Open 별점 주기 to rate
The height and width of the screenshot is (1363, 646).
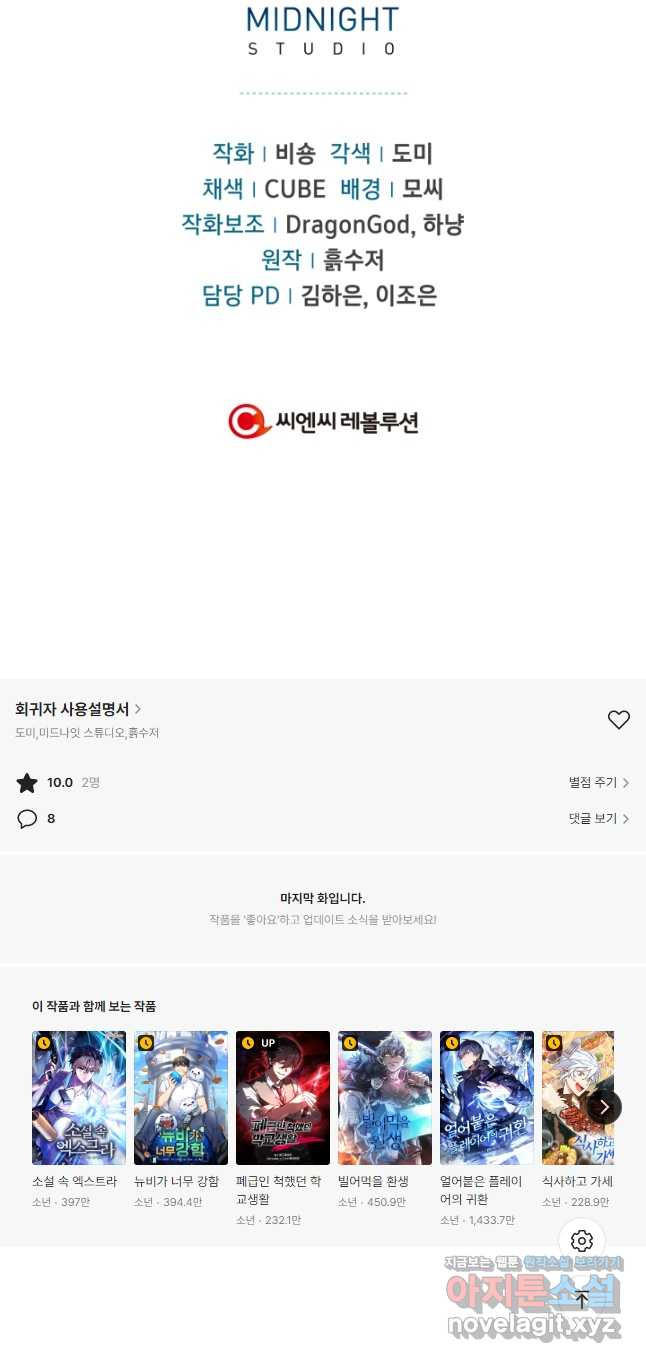pos(599,783)
